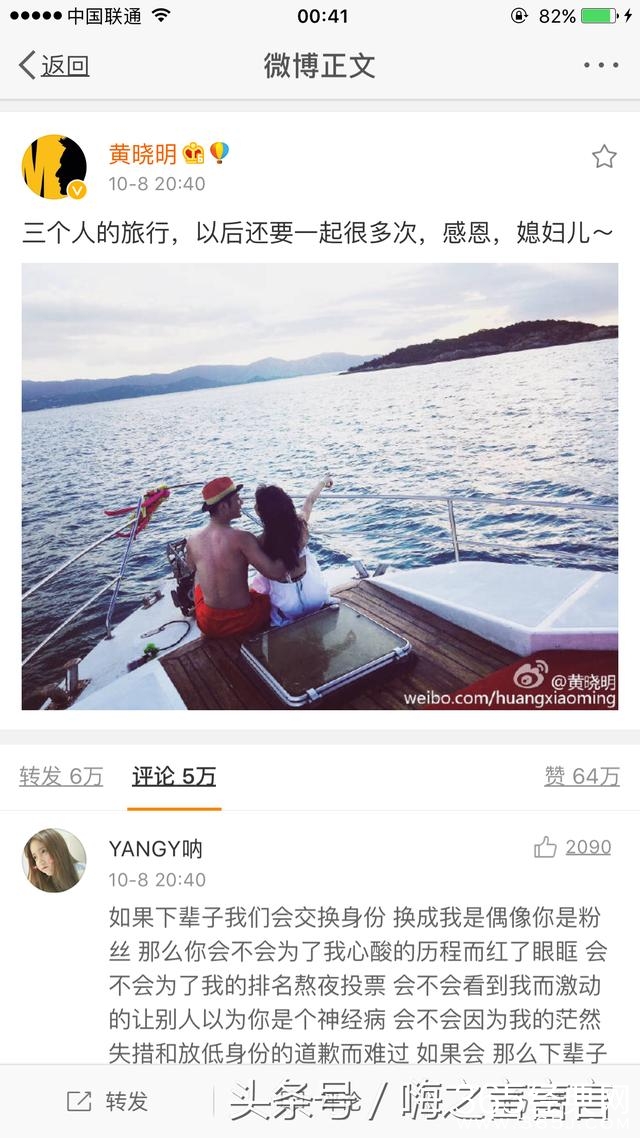This screenshot has width=640, height=1138.
Task: Select the 评论 5万 tab
Action: [x=174, y=776]
